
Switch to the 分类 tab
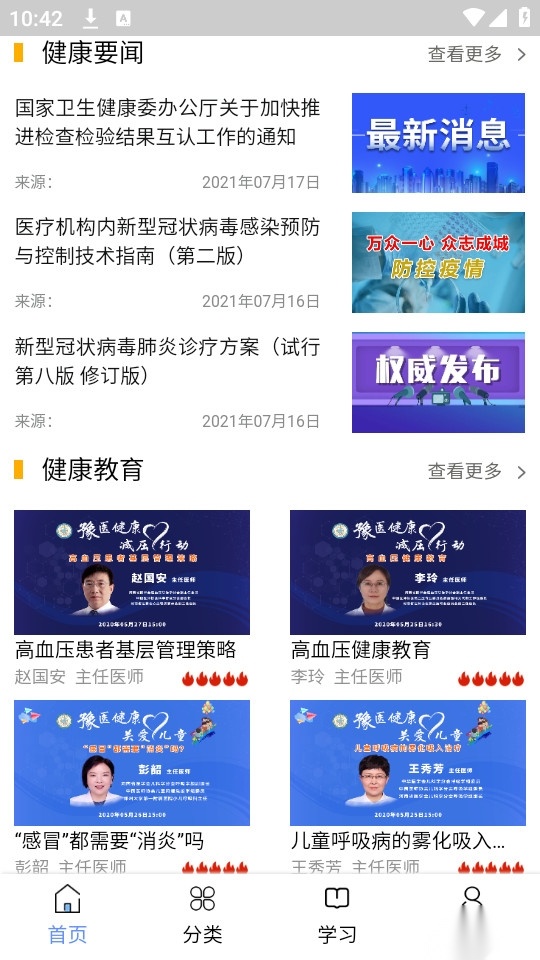[202, 916]
